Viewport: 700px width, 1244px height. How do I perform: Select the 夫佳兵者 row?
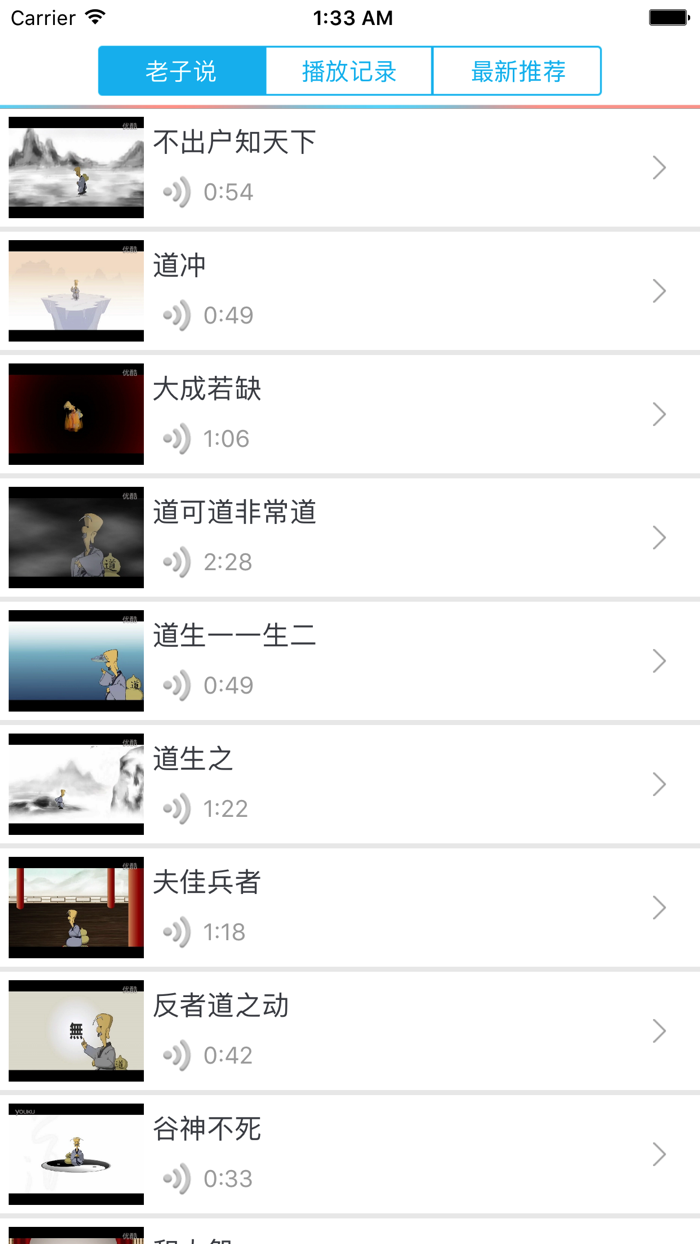tap(350, 907)
